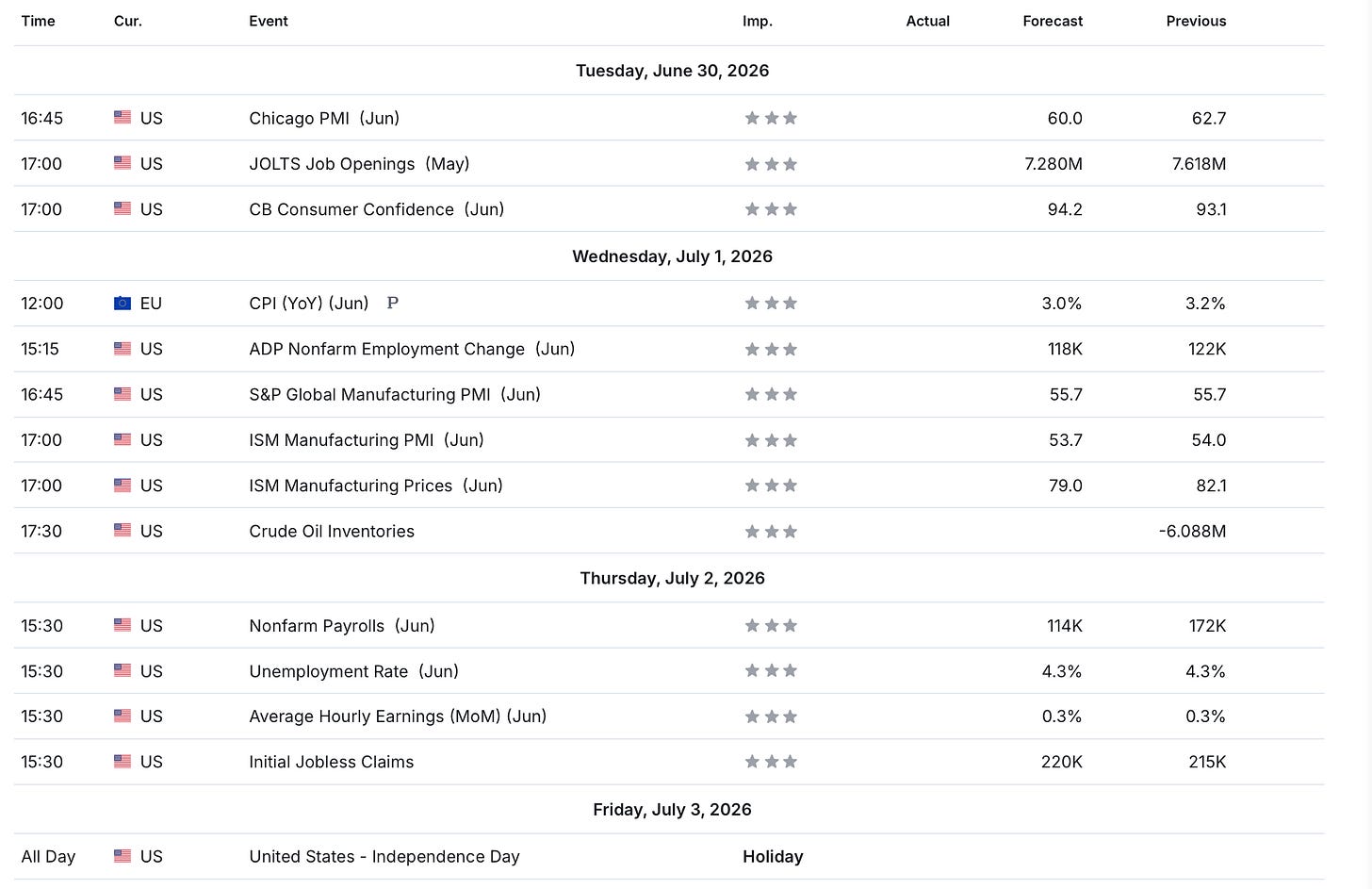Select ADP Nonfarm Employment Change (Jun) row
The height and width of the screenshot is (889, 1372).
(669, 349)
